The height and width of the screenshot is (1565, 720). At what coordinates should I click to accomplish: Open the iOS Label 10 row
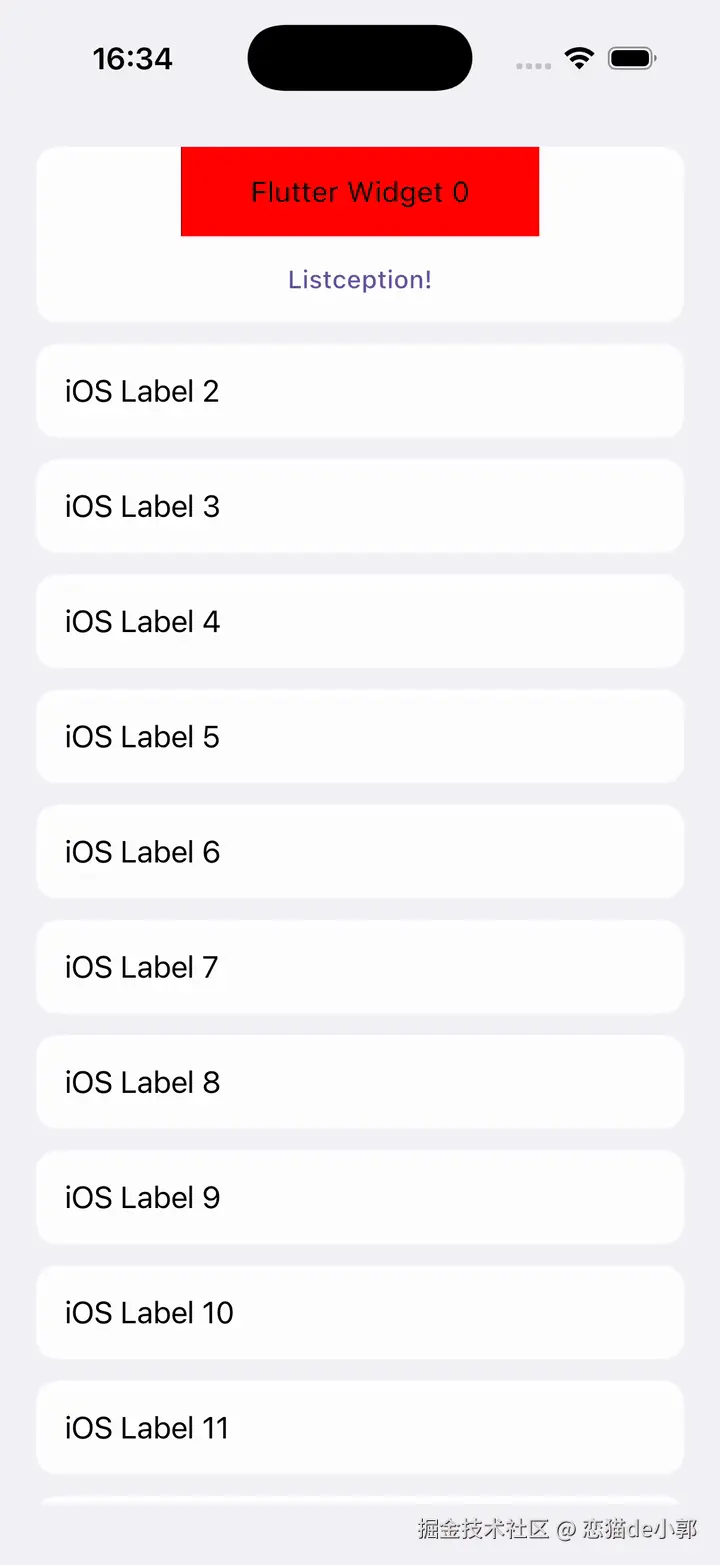(360, 1312)
